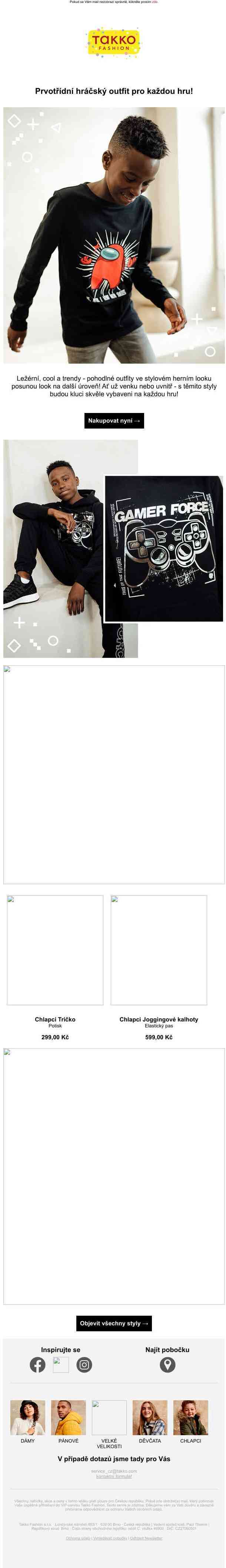Browse the PÁNOVÉ category
Image resolution: width=226 pixels, height=1568 pixels.
pyautogui.click(x=69, y=1418)
